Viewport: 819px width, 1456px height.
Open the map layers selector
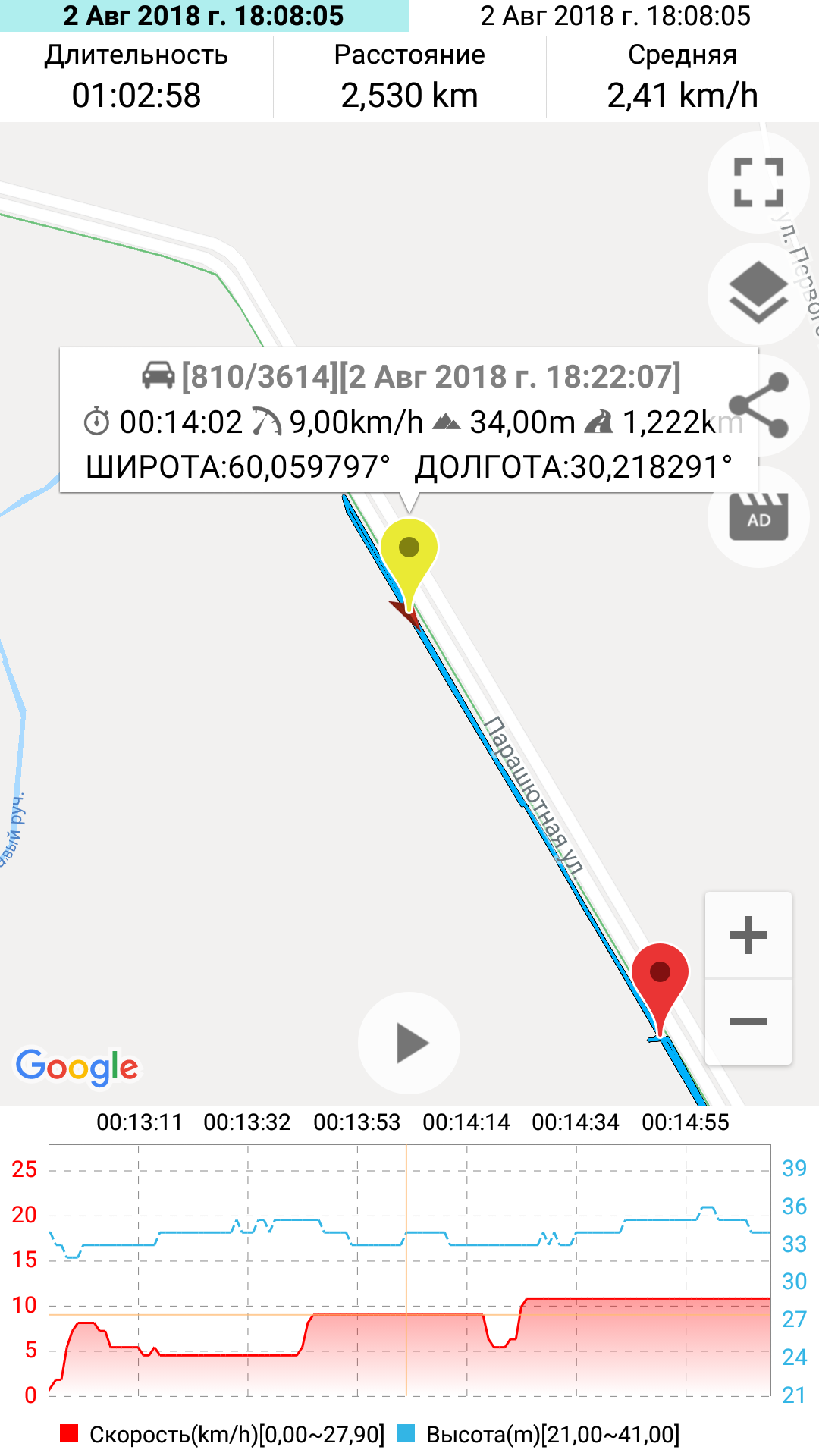pos(758,293)
